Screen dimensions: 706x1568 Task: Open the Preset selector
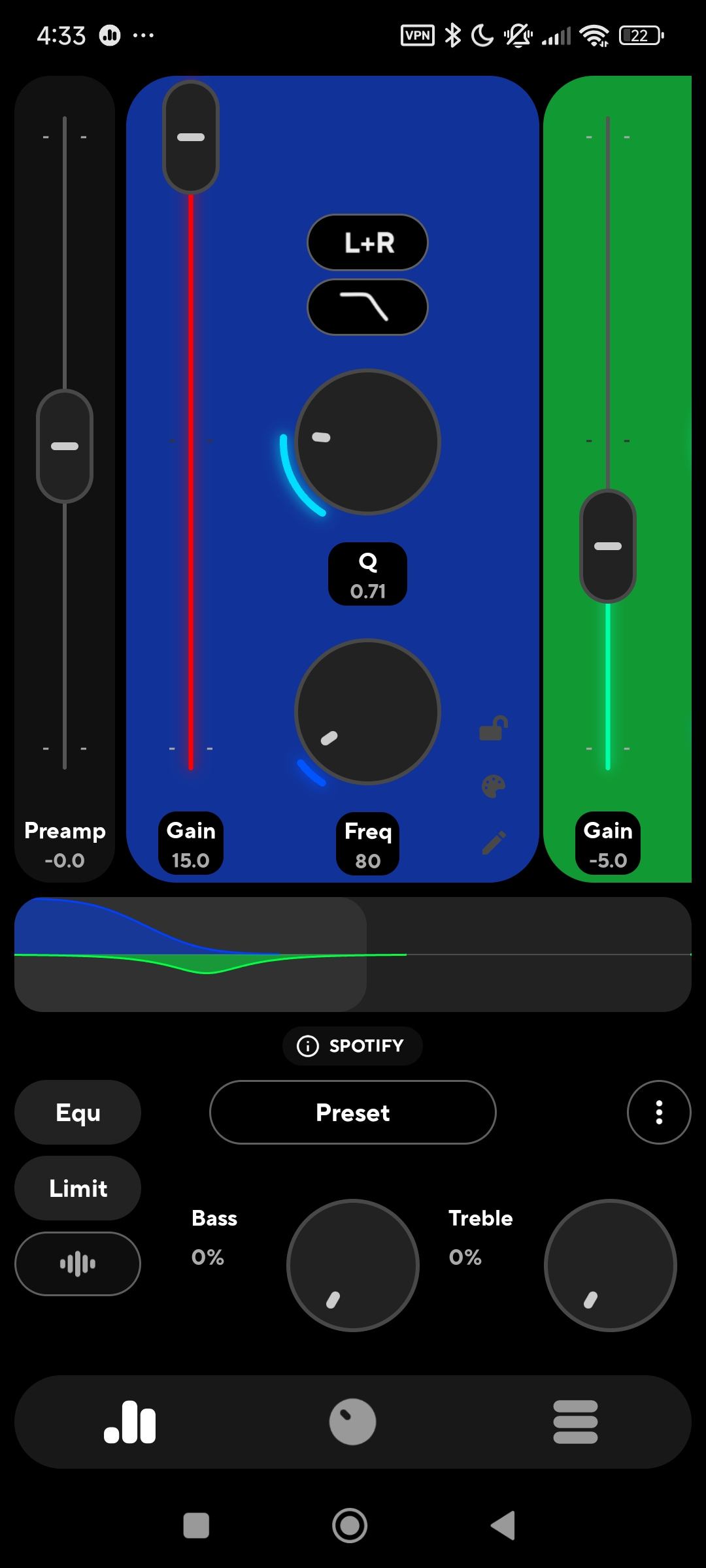tap(353, 1112)
